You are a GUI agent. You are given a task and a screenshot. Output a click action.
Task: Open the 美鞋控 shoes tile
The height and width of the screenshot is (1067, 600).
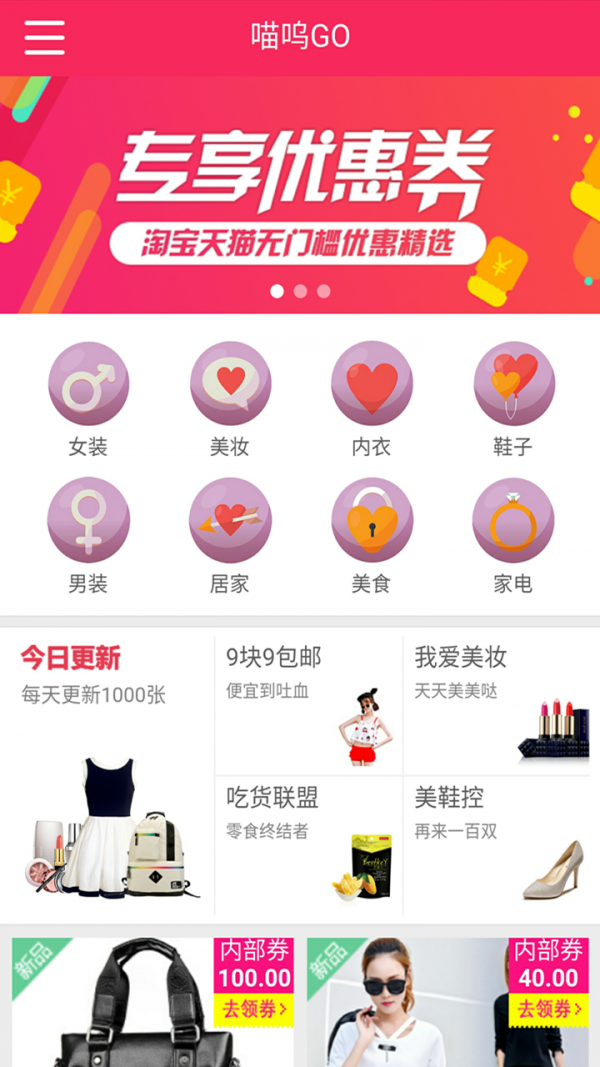pyautogui.click(x=496, y=844)
